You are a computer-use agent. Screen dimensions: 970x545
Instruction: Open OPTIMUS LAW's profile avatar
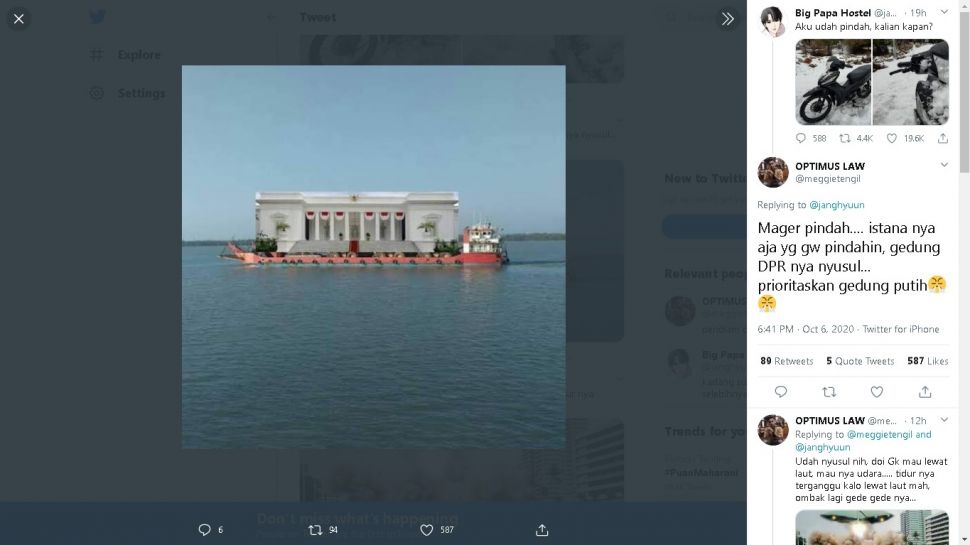pyautogui.click(x=773, y=172)
